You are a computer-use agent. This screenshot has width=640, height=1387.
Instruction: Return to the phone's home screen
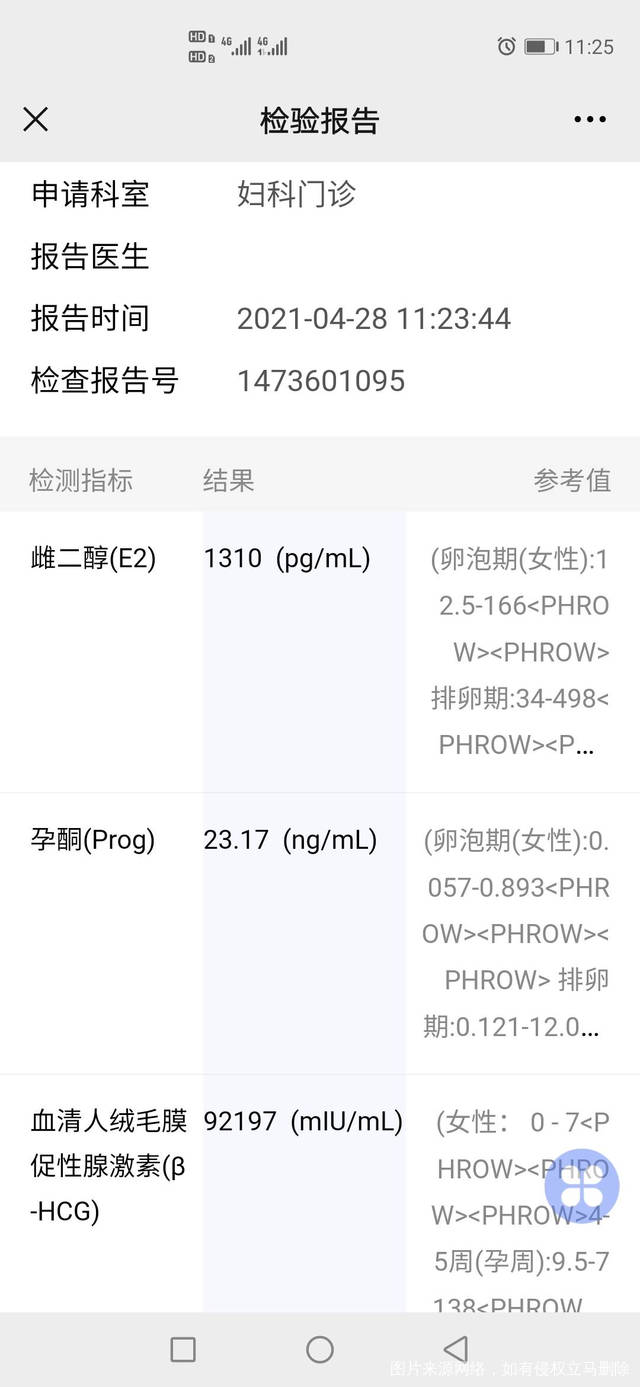coord(320,1349)
